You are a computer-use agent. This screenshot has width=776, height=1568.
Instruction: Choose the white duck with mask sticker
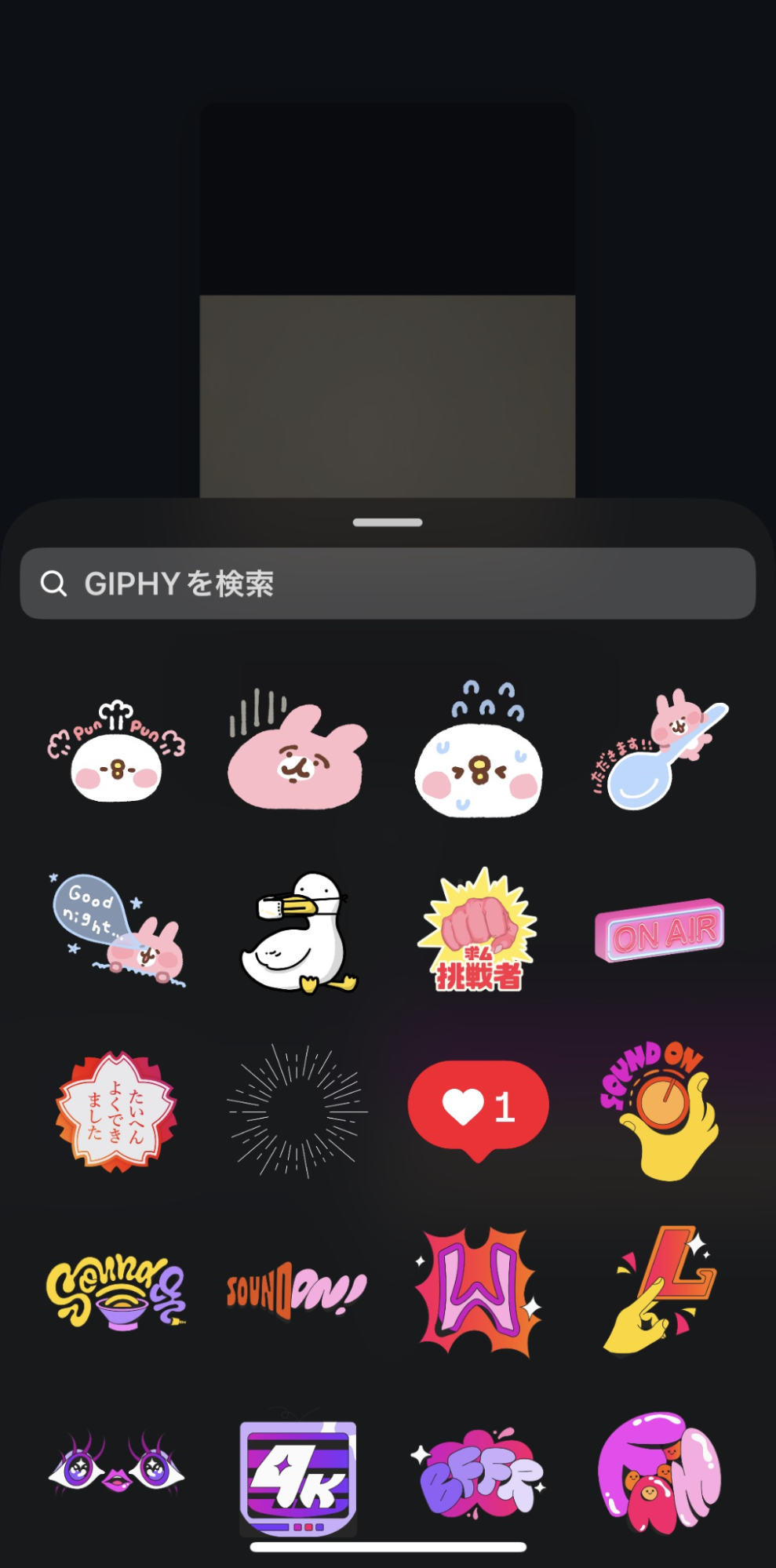coord(298,932)
